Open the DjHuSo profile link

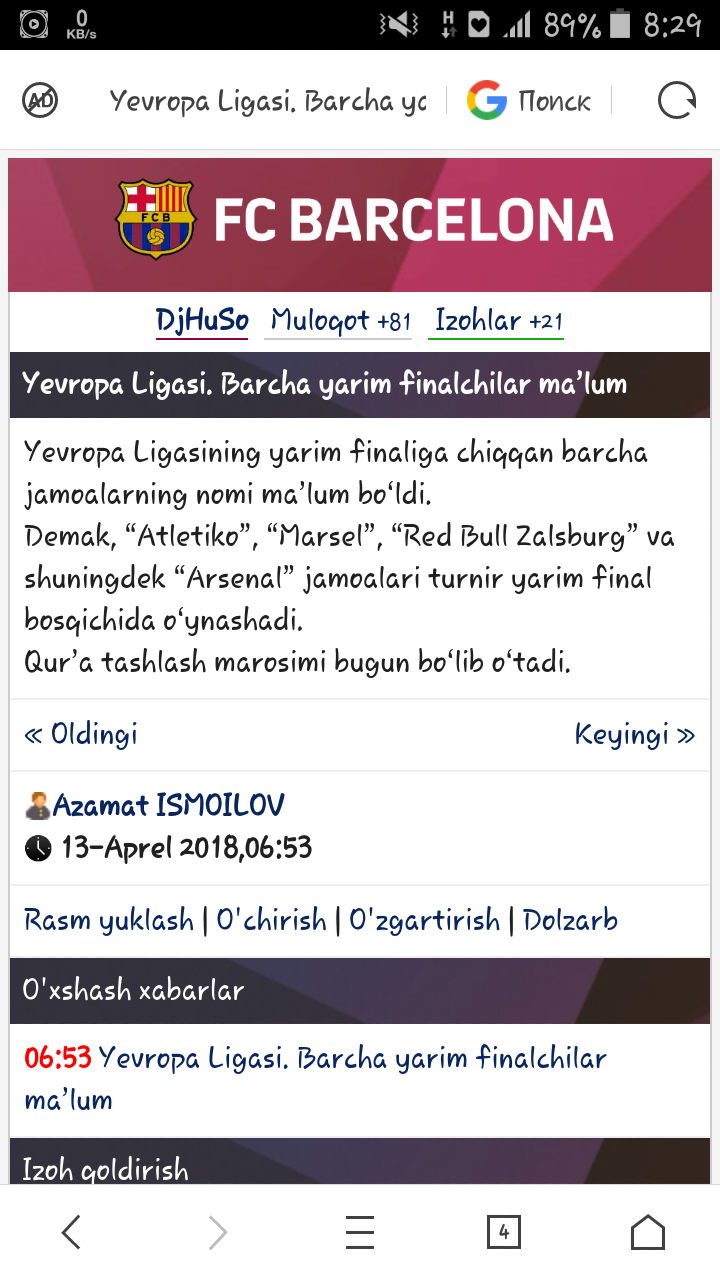pos(202,321)
